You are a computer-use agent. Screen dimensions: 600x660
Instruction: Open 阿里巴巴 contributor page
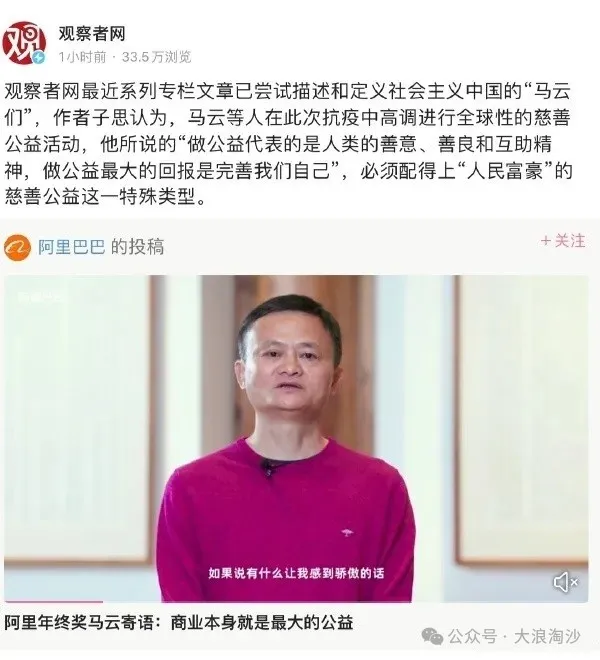(70, 246)
